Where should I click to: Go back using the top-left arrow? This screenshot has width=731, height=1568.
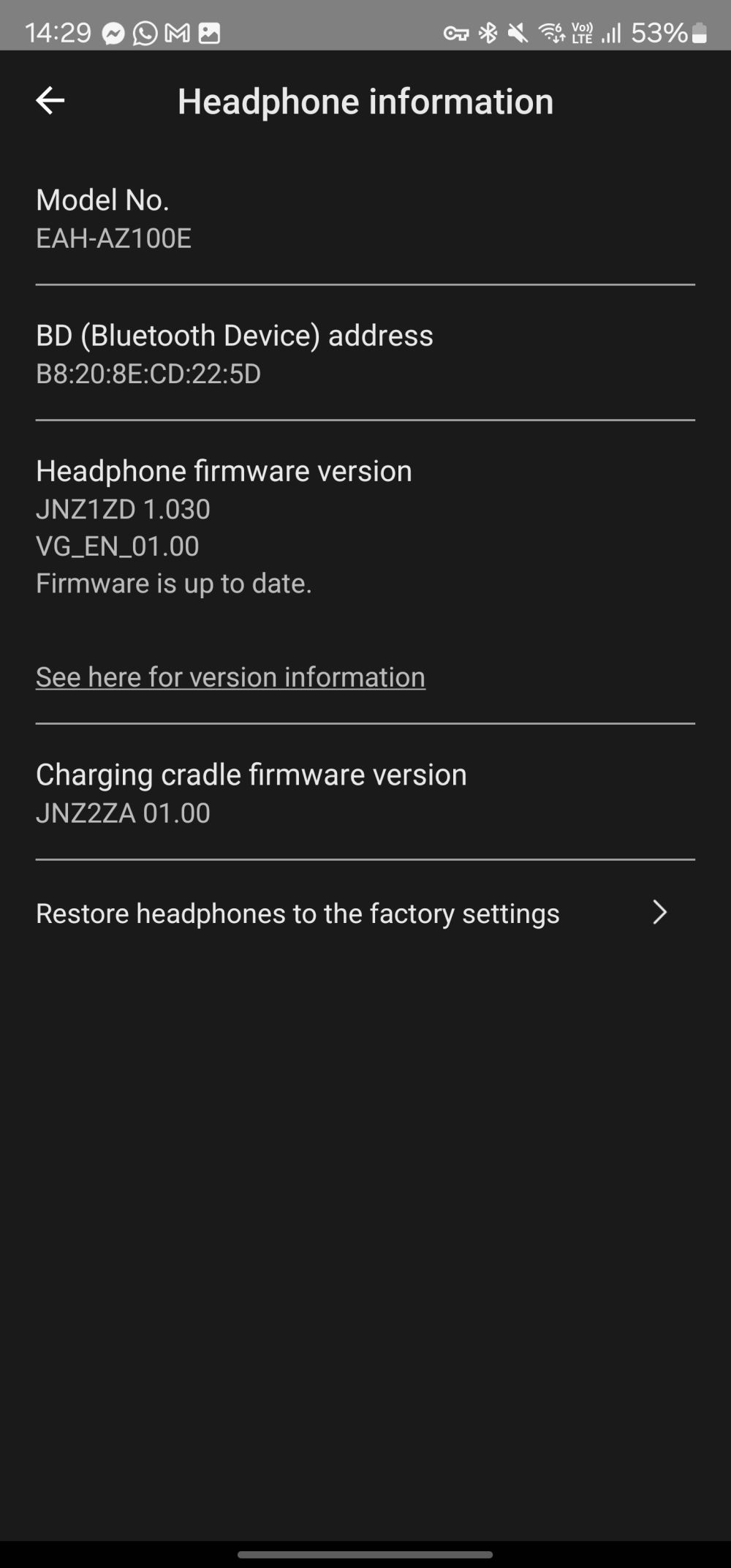50,100
